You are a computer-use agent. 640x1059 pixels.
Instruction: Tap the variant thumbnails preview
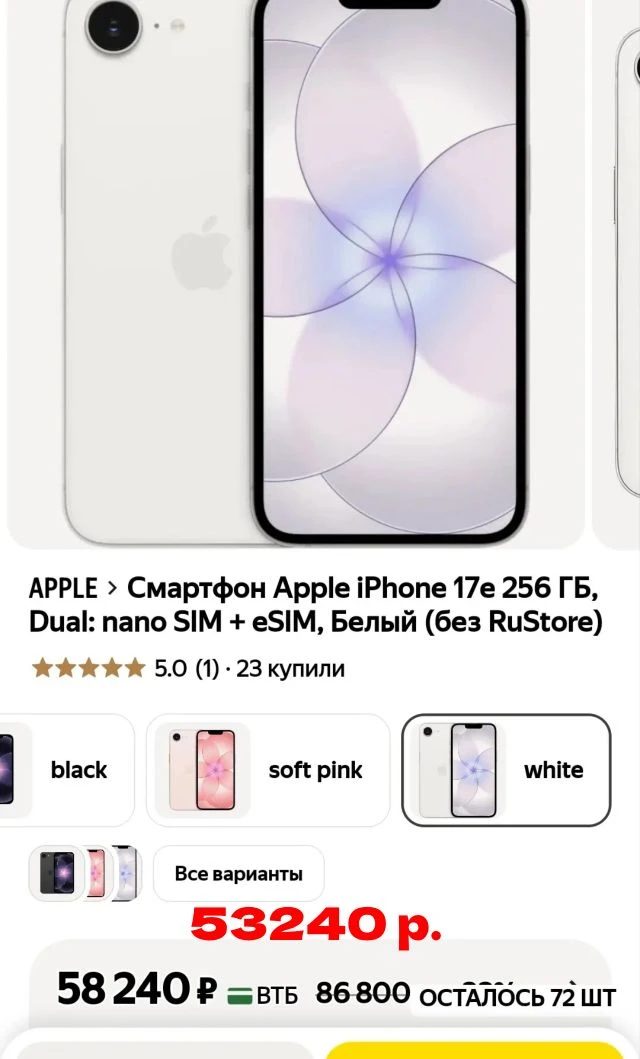pyautogui.click(x=84, y=874)
